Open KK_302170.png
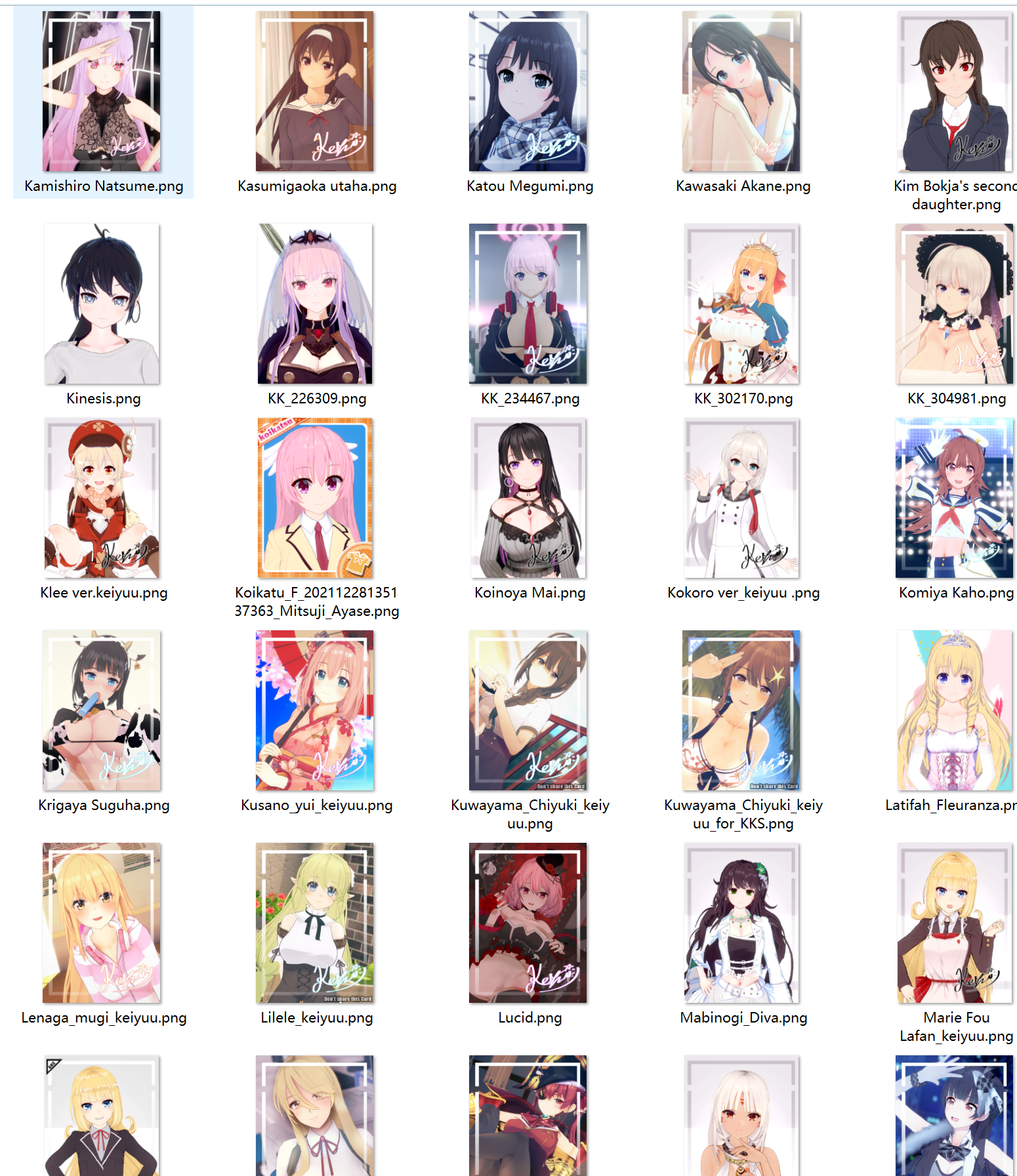Viewport: 1017px width, 1176px height. (x=741, y=304)
